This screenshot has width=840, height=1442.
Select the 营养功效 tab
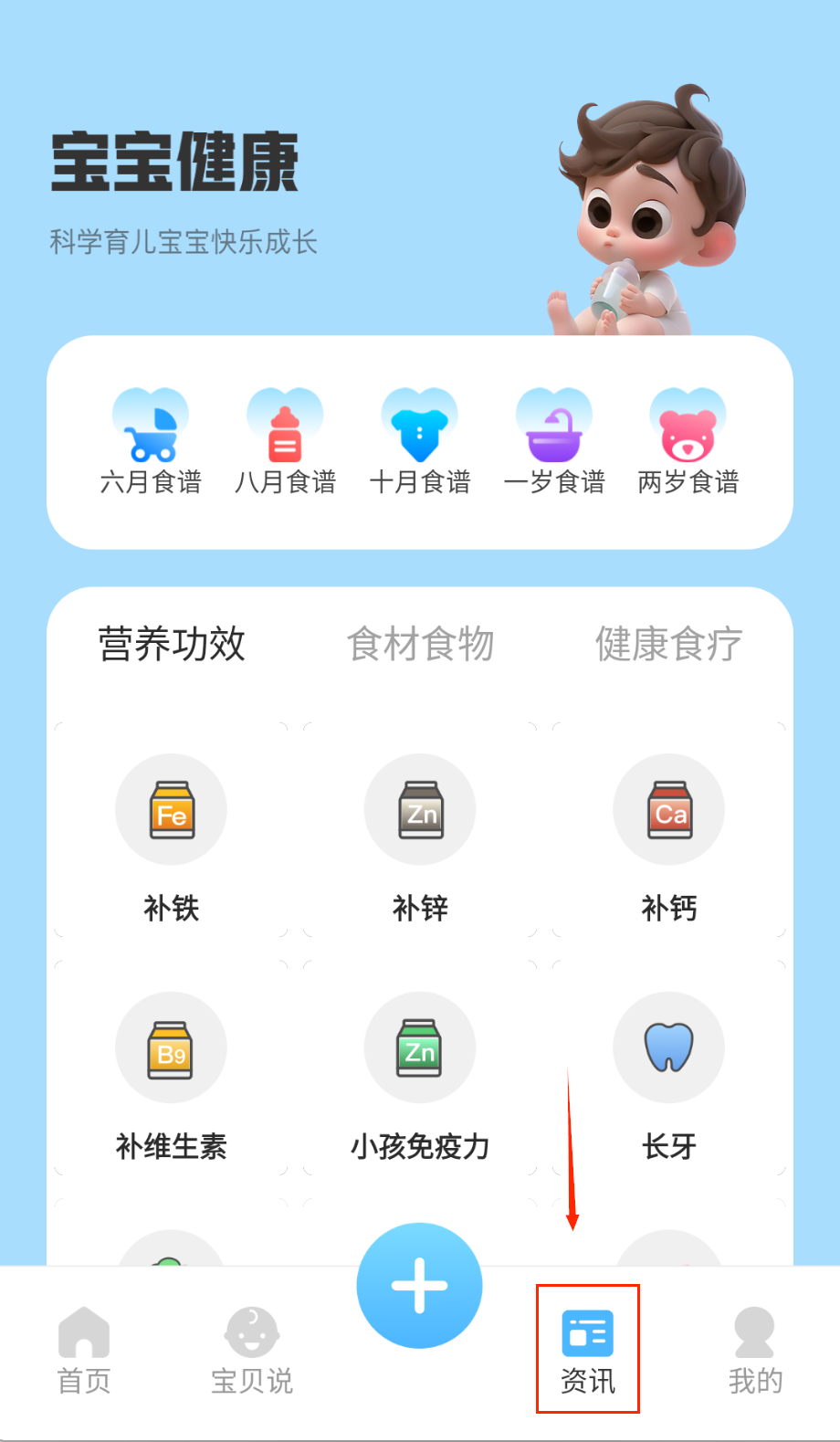172,644
